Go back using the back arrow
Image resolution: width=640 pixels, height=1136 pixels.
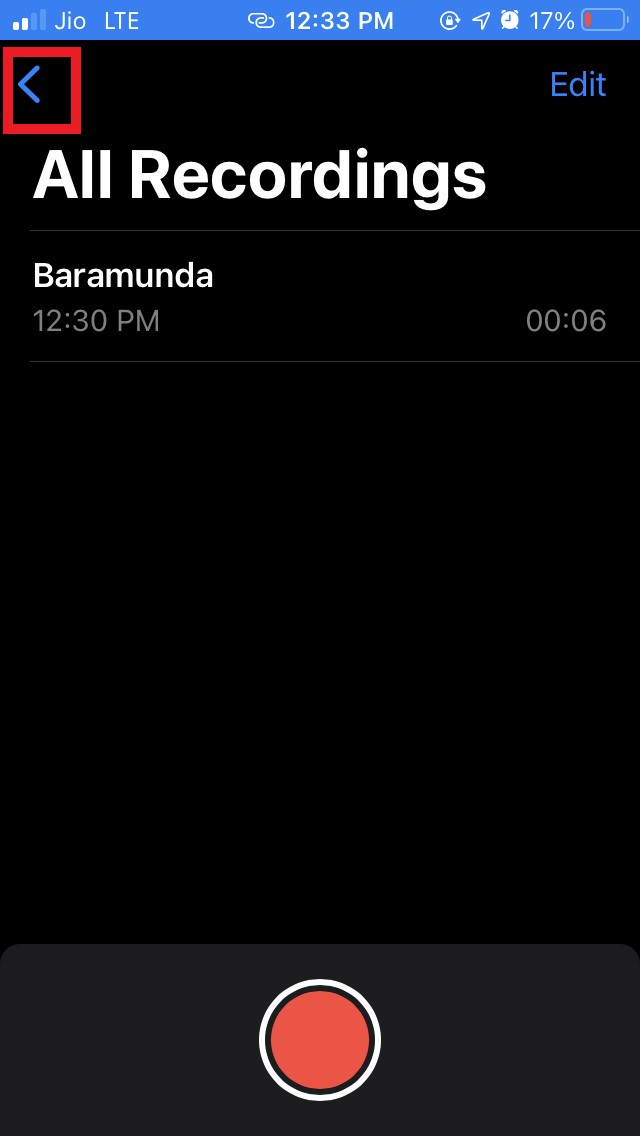(31, 86)
